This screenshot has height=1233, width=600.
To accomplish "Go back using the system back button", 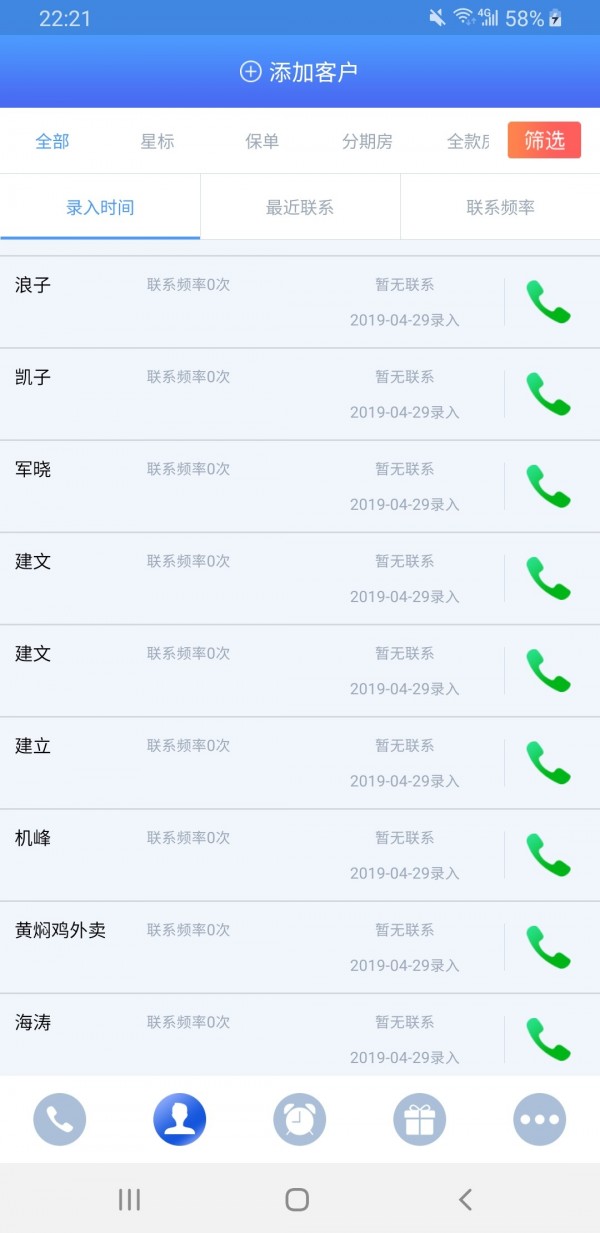I will pyautogui.click(x=465, y=1199).
